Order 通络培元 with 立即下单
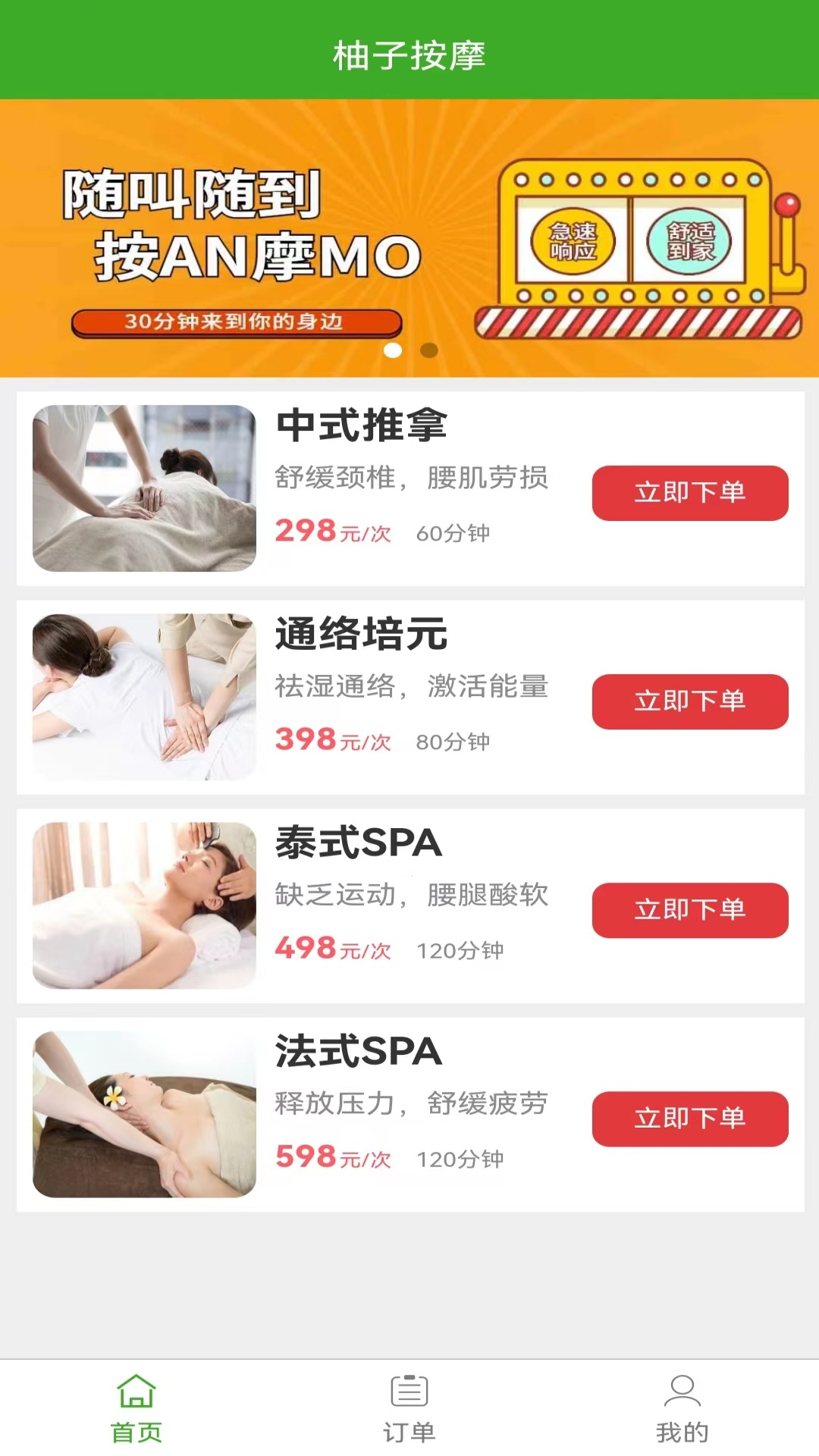This screenshot has height=1456, width=819. [x=689, y=701]
